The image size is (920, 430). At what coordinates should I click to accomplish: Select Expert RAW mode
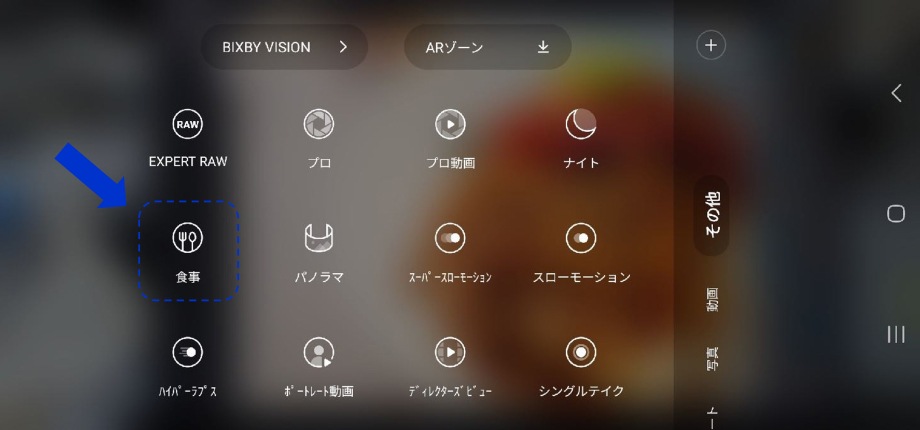pos(188,138)
